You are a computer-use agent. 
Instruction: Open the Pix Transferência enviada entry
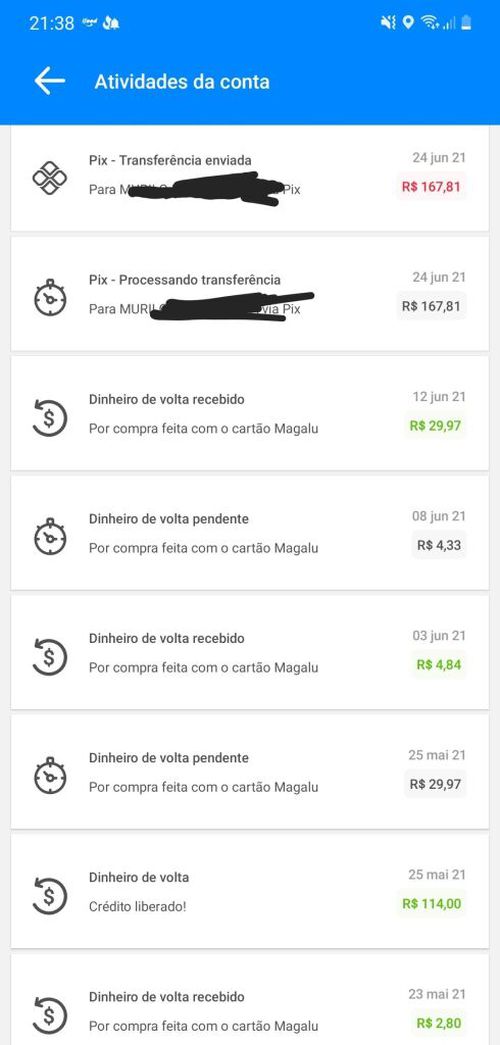(249, 177)
